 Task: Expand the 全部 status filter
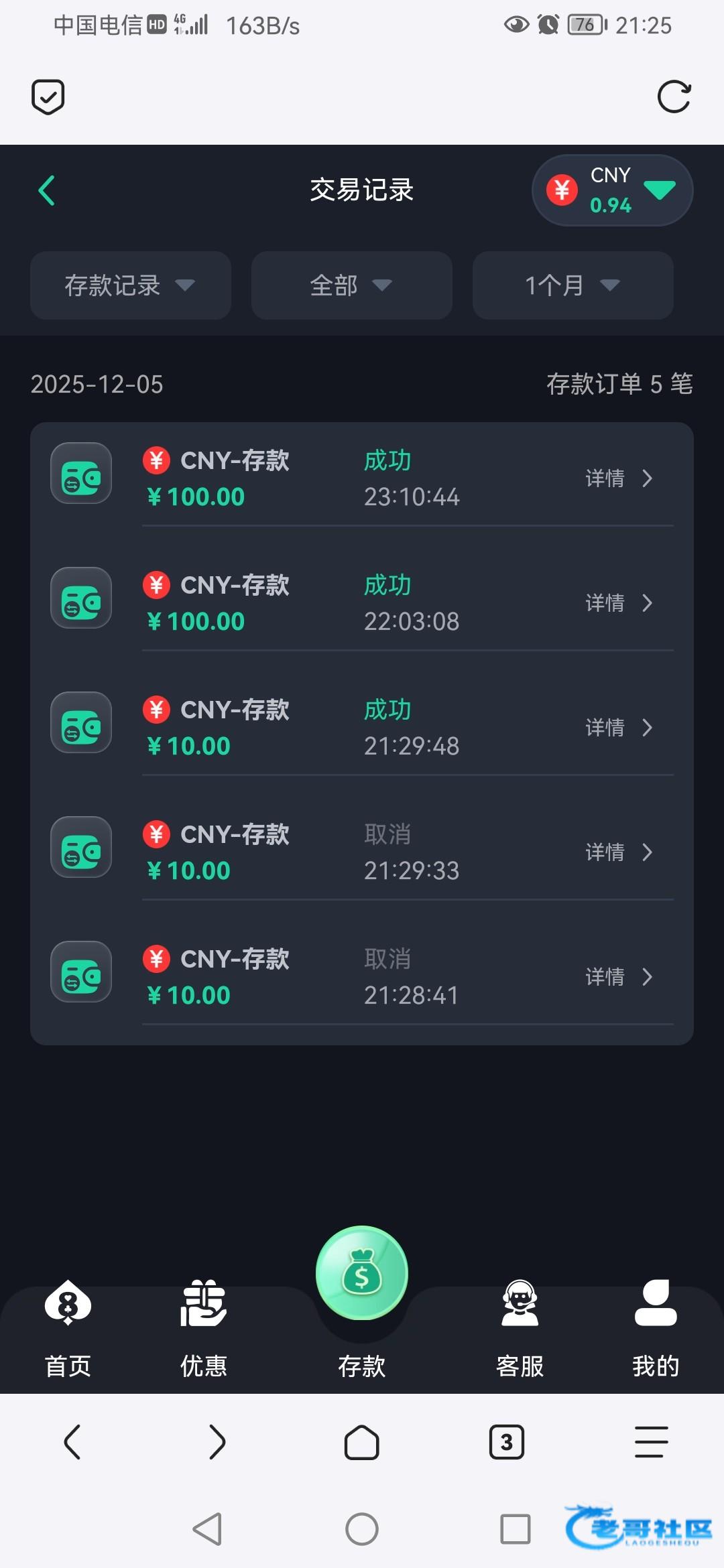click(x=351, y=285)
